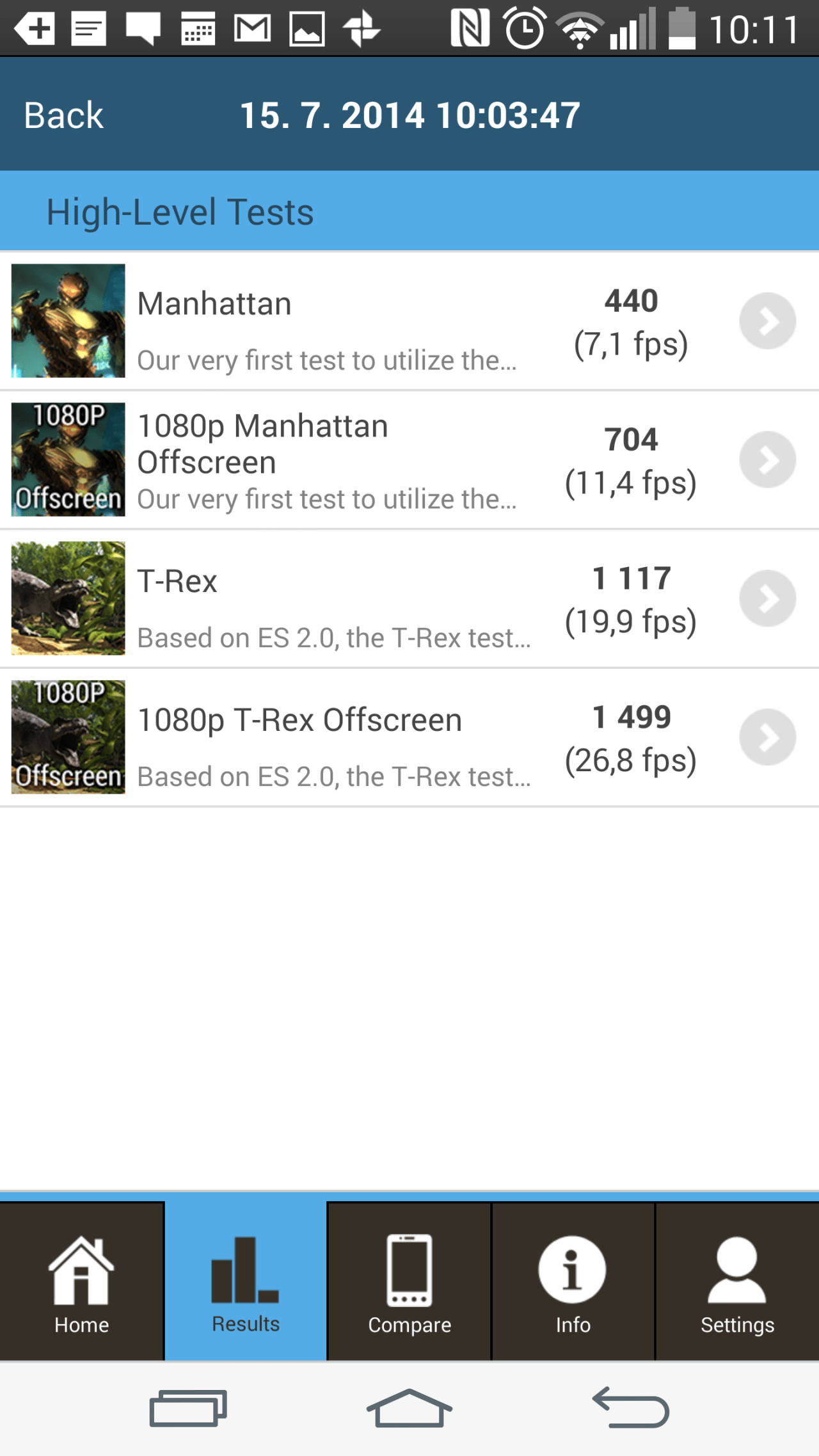
Task: Tap the system home button
Action: click(409, 1408)
